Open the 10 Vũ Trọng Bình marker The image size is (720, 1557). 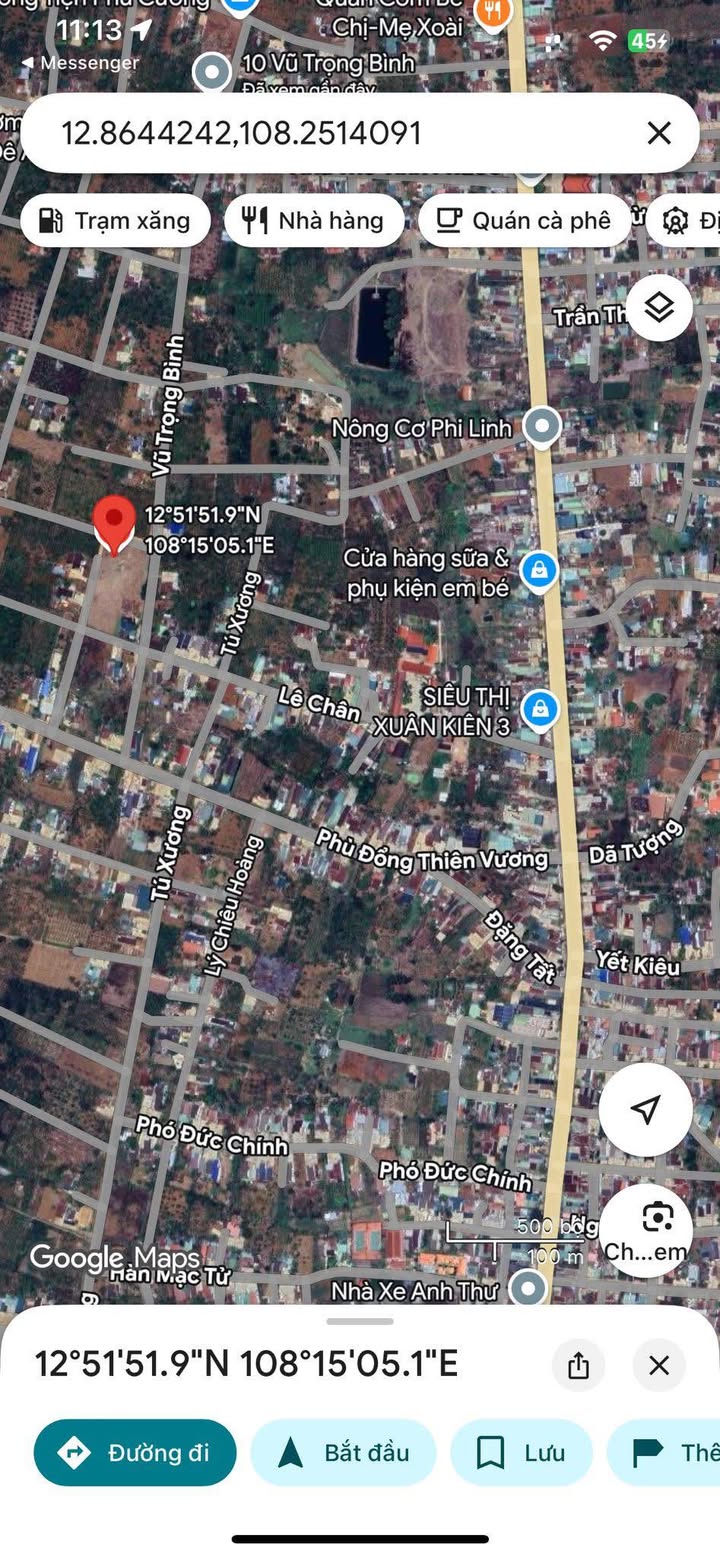pyautogui.click(x=212, y=71)
